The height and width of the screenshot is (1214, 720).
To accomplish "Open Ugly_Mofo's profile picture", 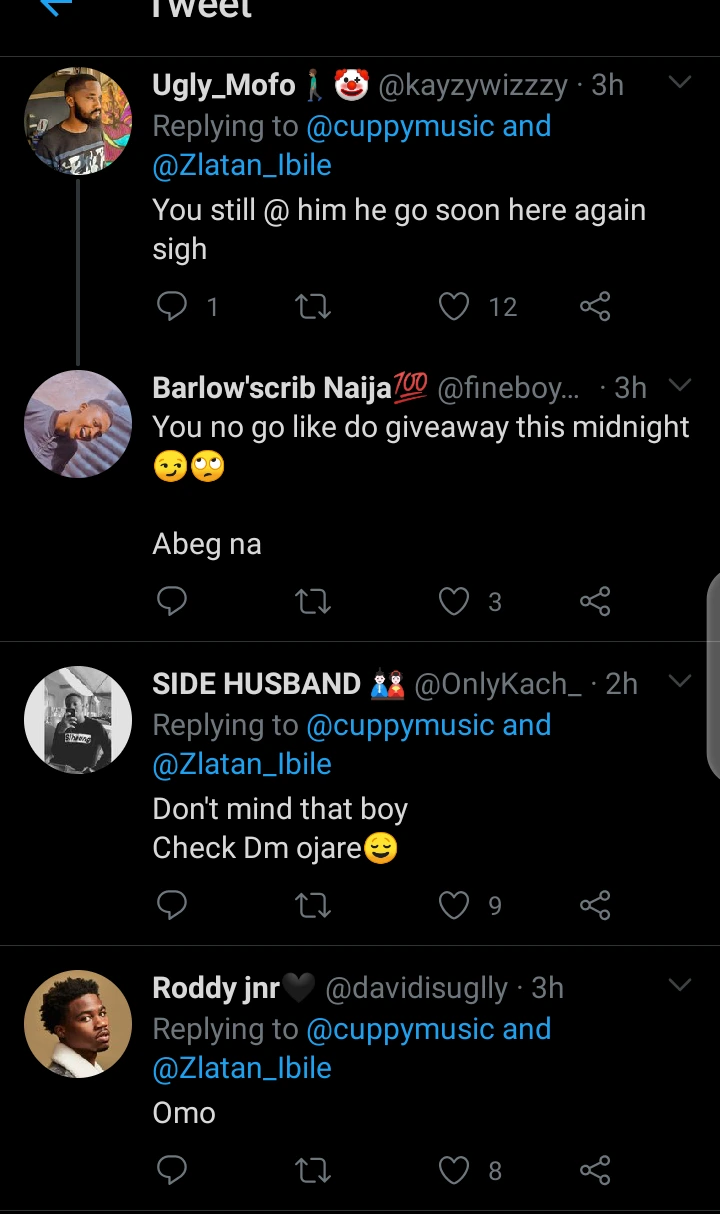I will click(78, 121).
